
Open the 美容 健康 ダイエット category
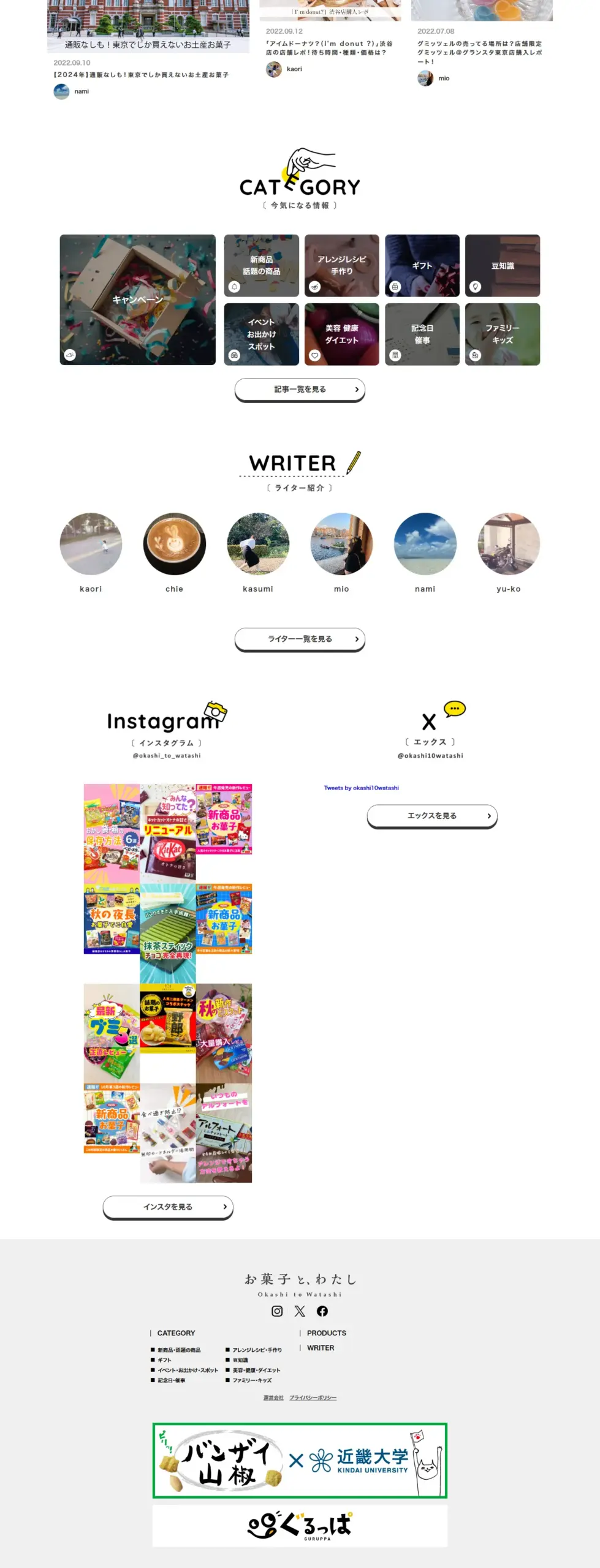(341, 334)
